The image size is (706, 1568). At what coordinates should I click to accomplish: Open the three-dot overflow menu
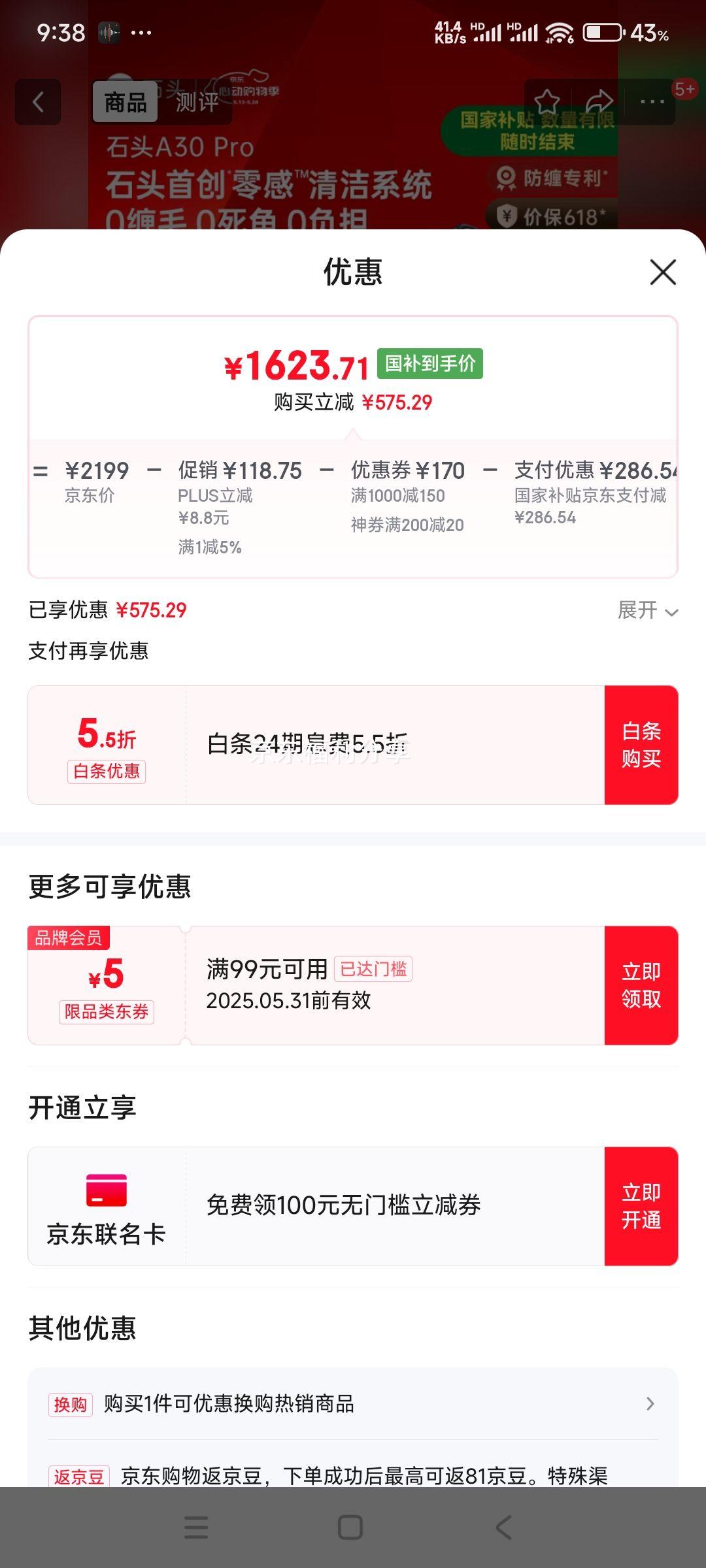click(x=652, y=102)
